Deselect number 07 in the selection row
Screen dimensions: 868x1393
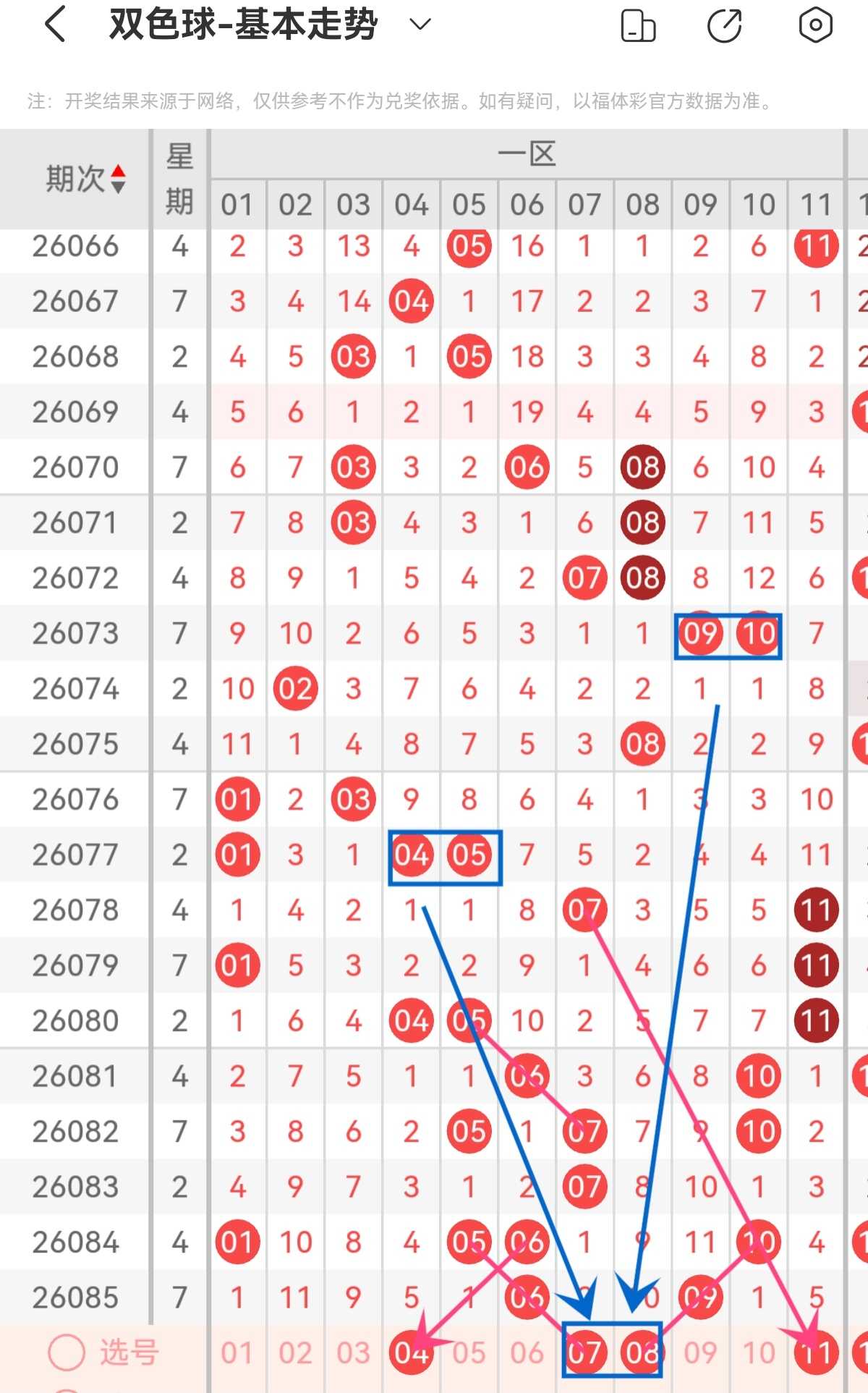pos(584,1352)
